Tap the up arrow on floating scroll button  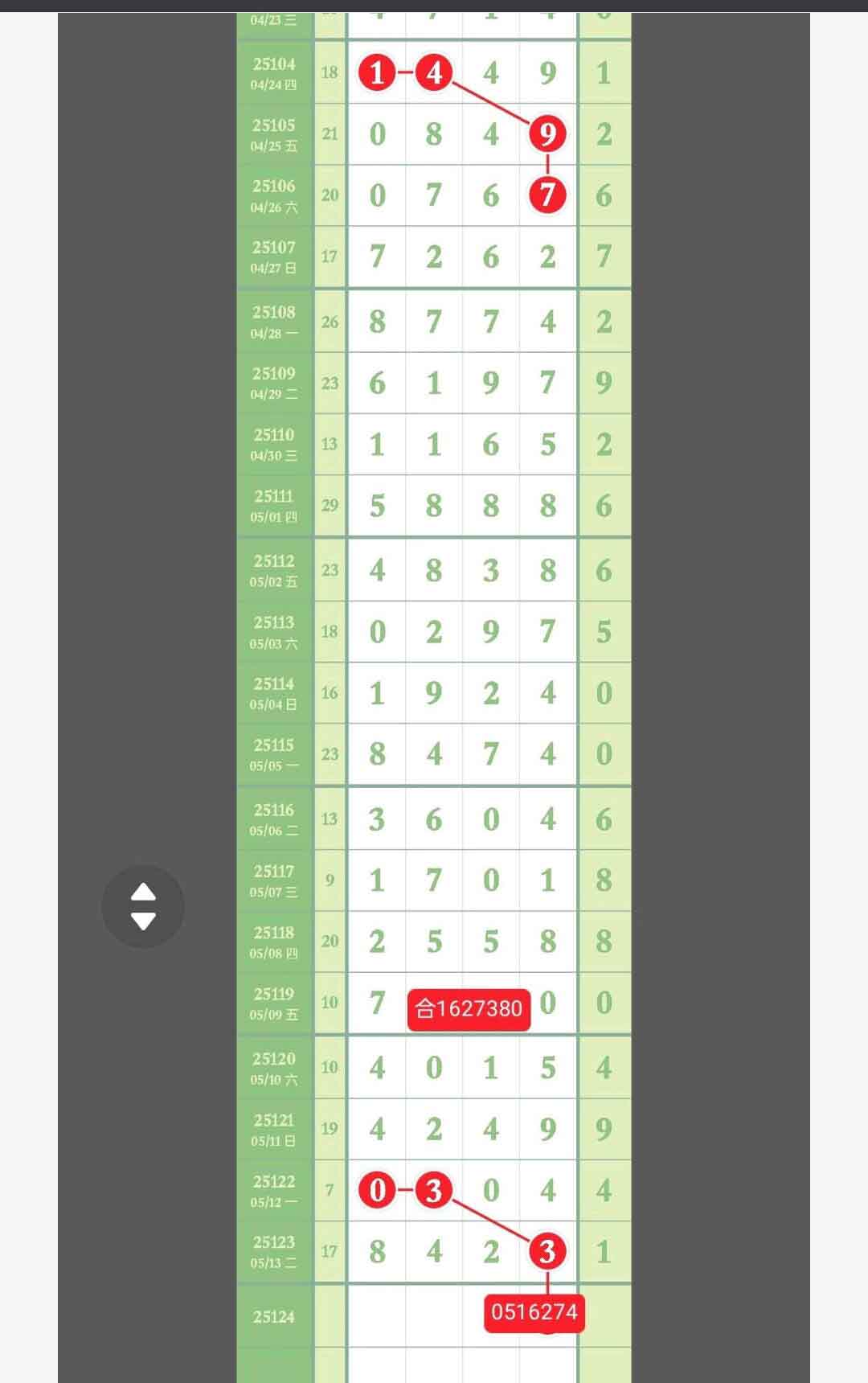coord(143,892)
